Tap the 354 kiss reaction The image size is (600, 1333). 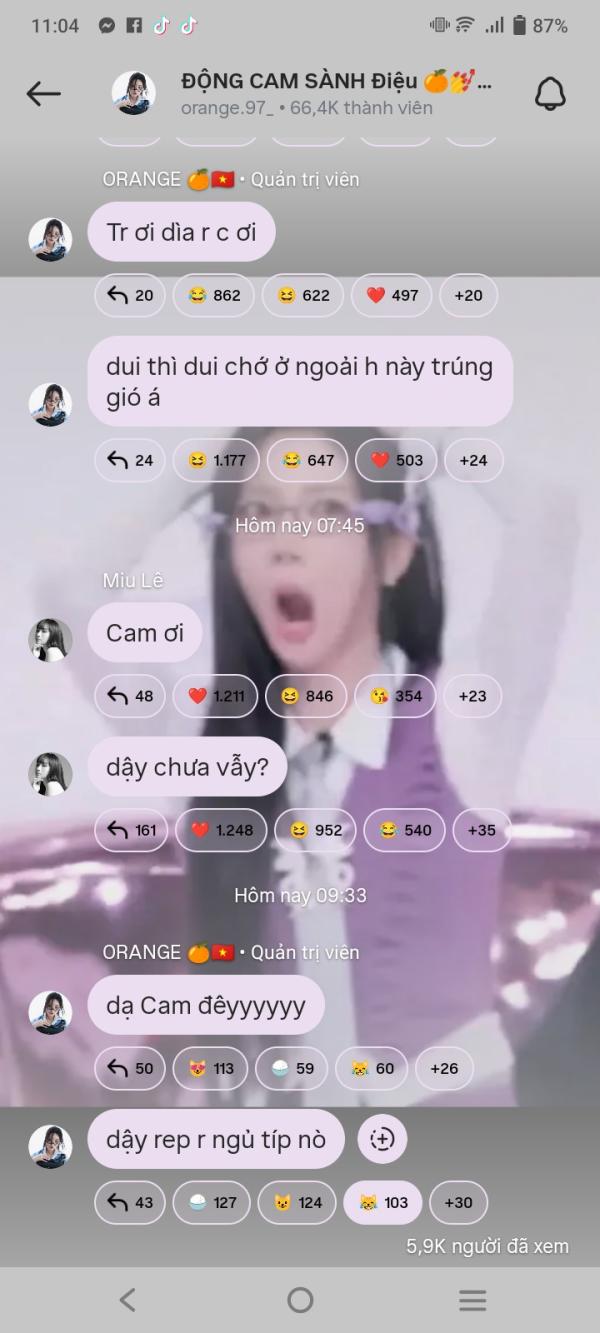396,696
